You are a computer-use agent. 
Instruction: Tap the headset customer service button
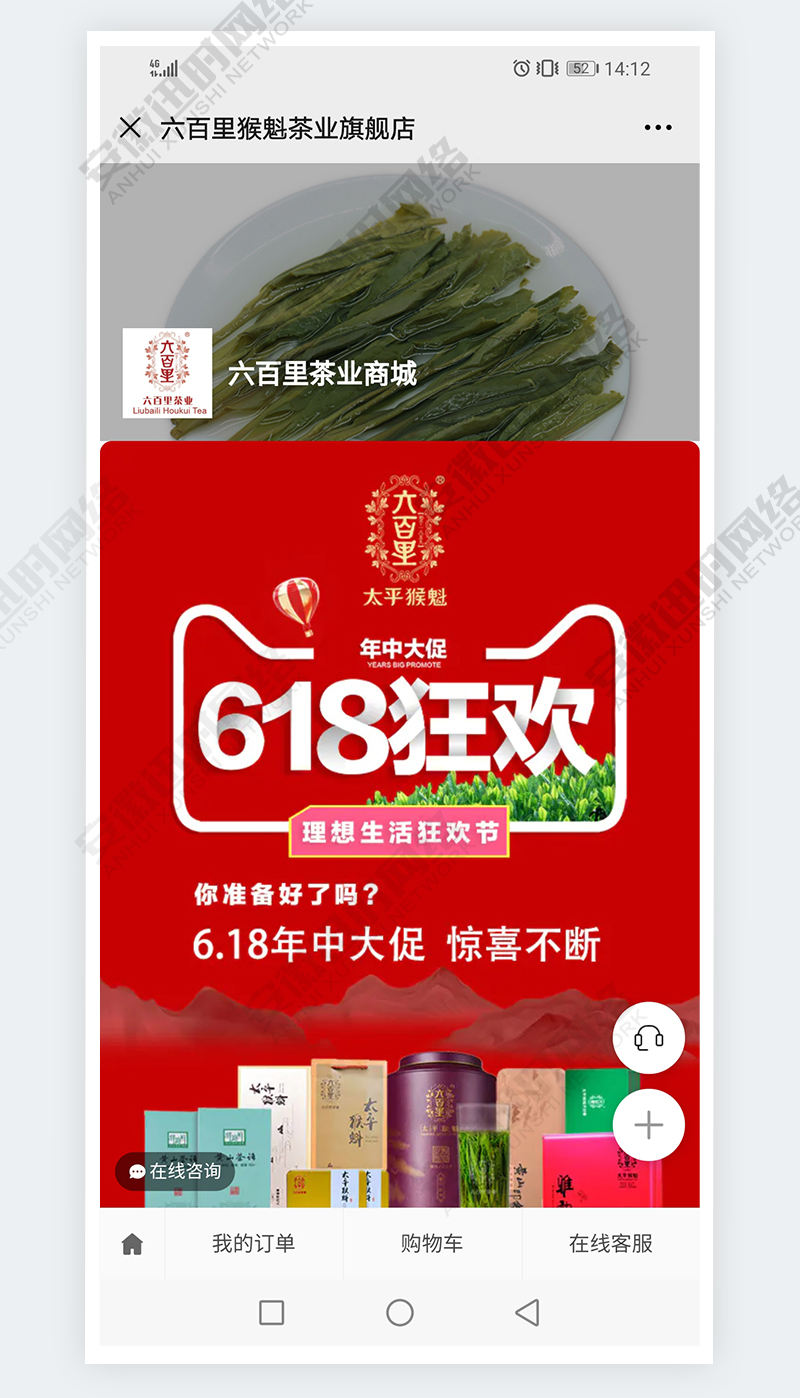pos(649,1038)
